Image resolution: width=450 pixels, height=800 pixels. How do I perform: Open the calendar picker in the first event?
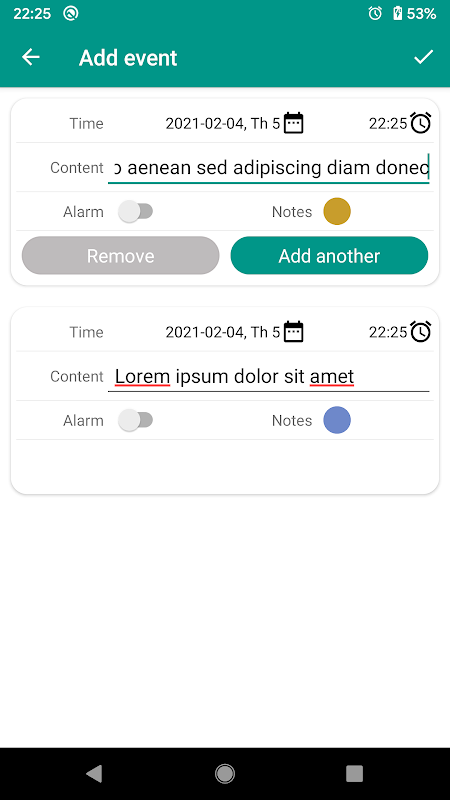pos(293,123)
